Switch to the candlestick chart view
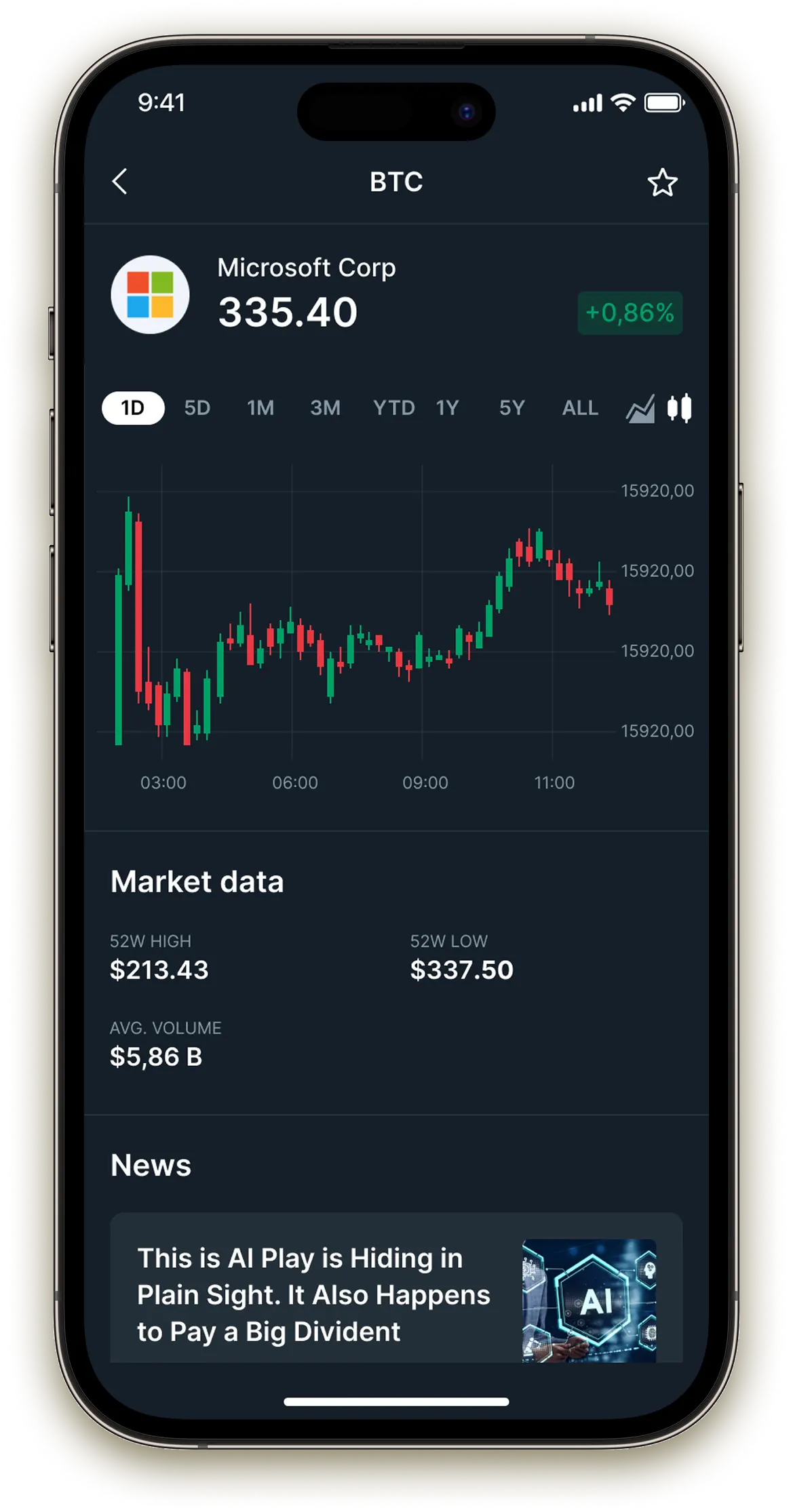 679,408
